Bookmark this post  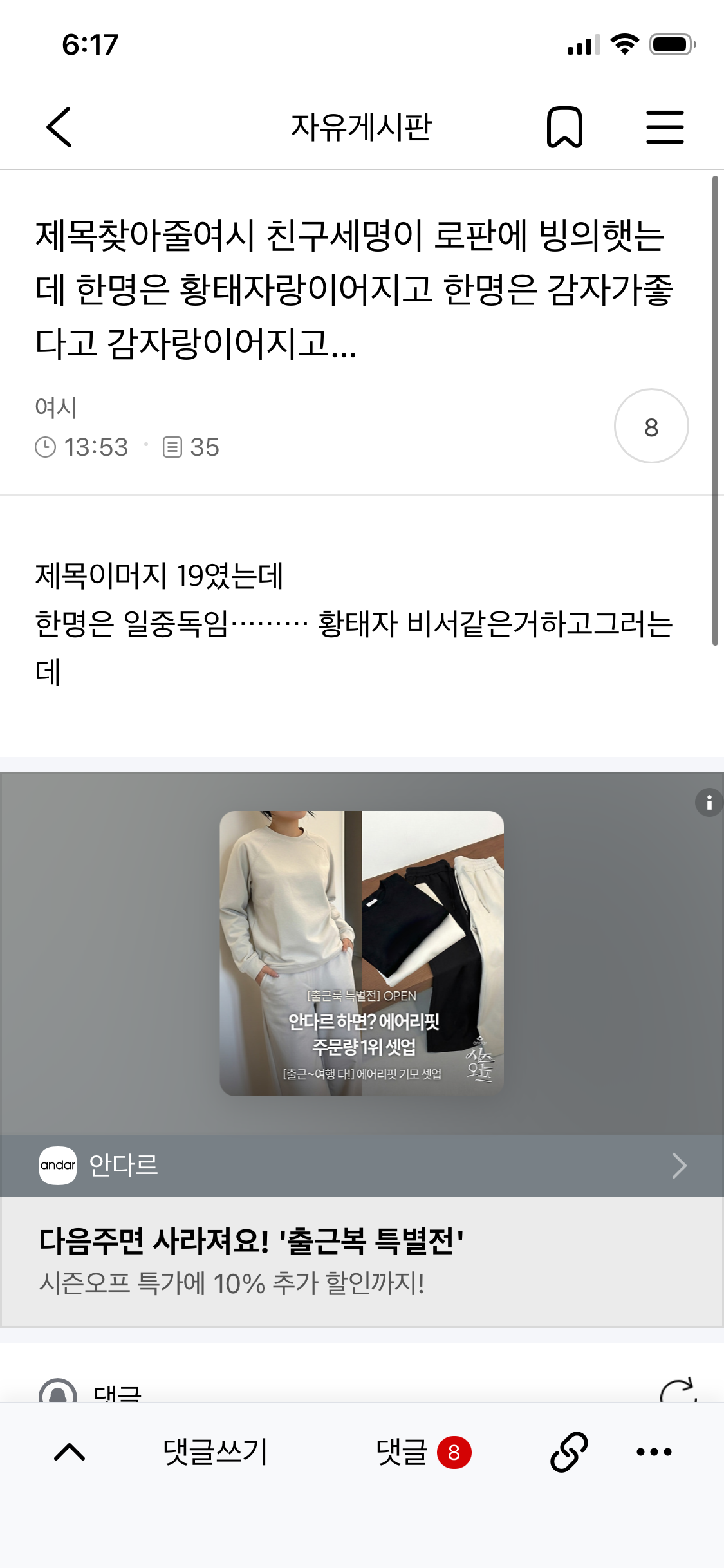(564, 127)
